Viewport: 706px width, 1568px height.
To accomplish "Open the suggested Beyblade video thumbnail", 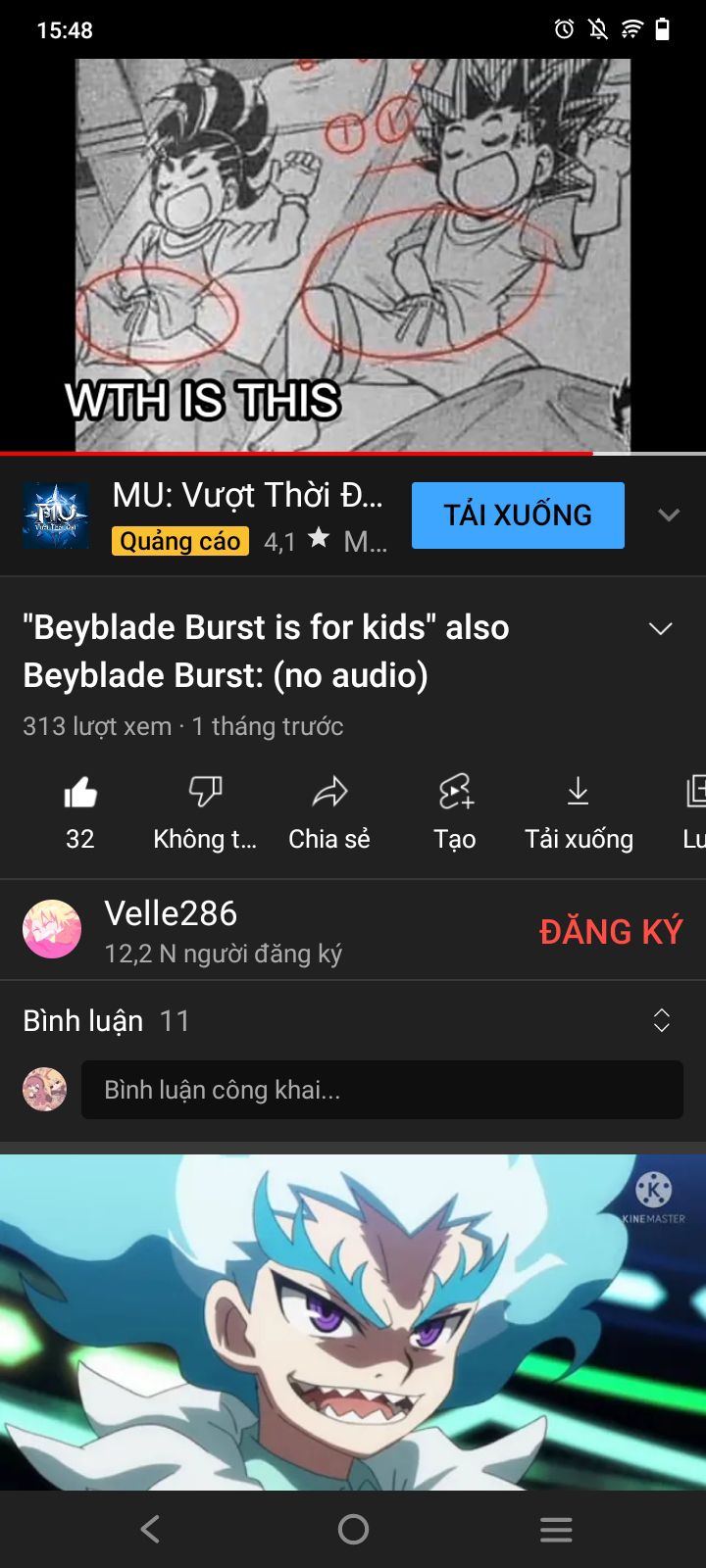I will (353, 1321).
